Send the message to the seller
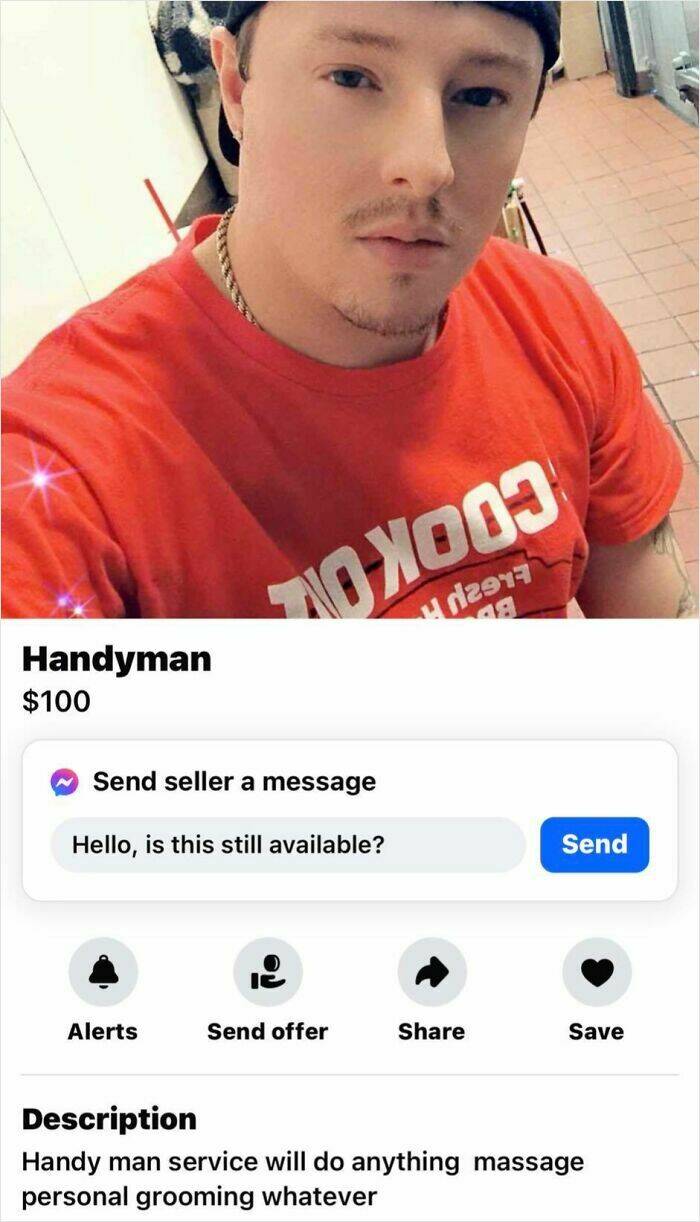This screenshot has height=1222, width=700. point(594,844)
